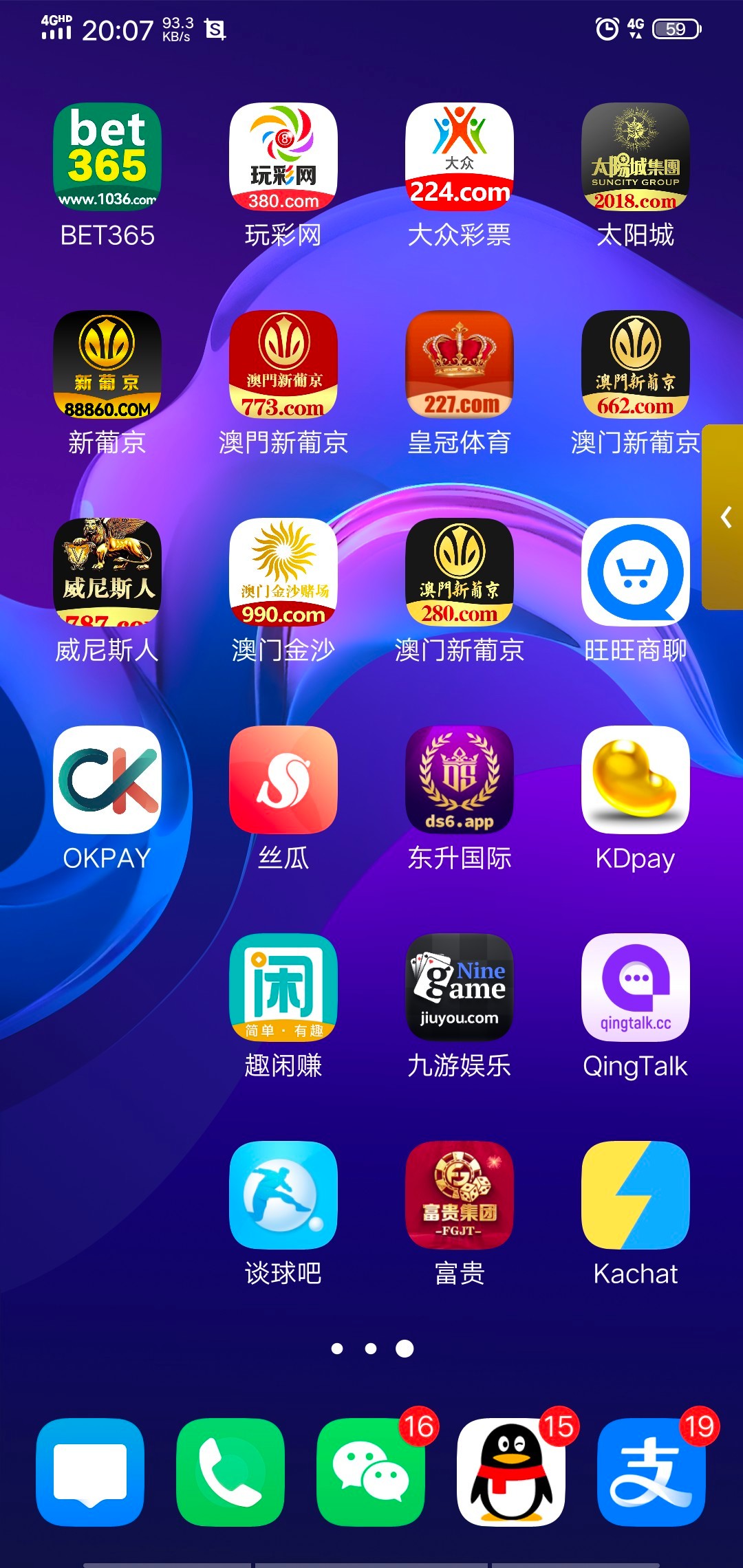Viewport: 743px width, 1568px height.
Task: Open the OKPAY app
Action: click(107, 780)
